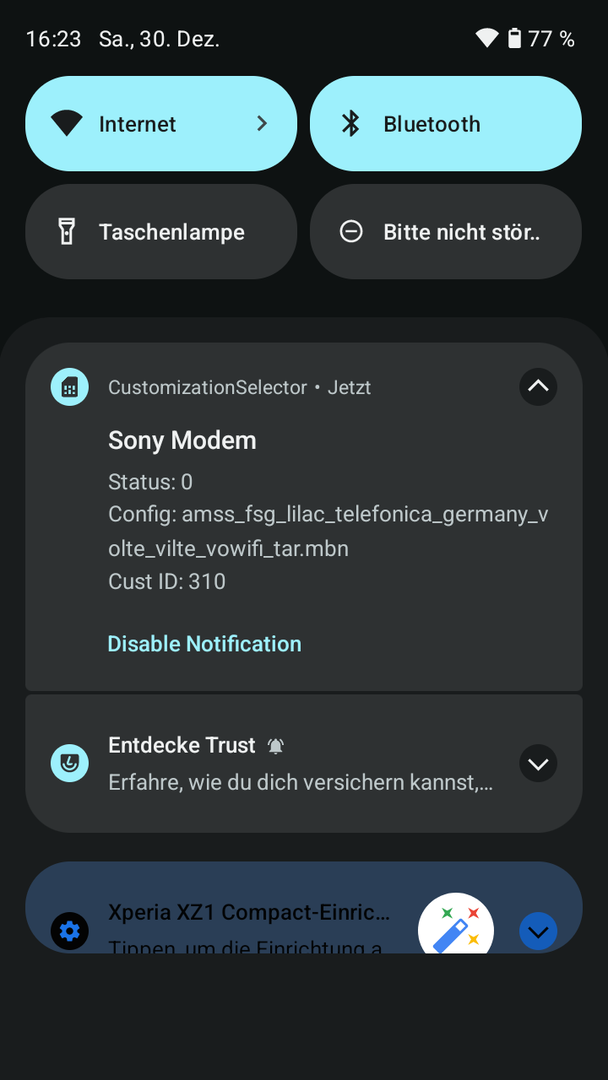Expand the Entdecke Trust notification
The width and height of the screenshot is (608, 1080).
[538, 763]
